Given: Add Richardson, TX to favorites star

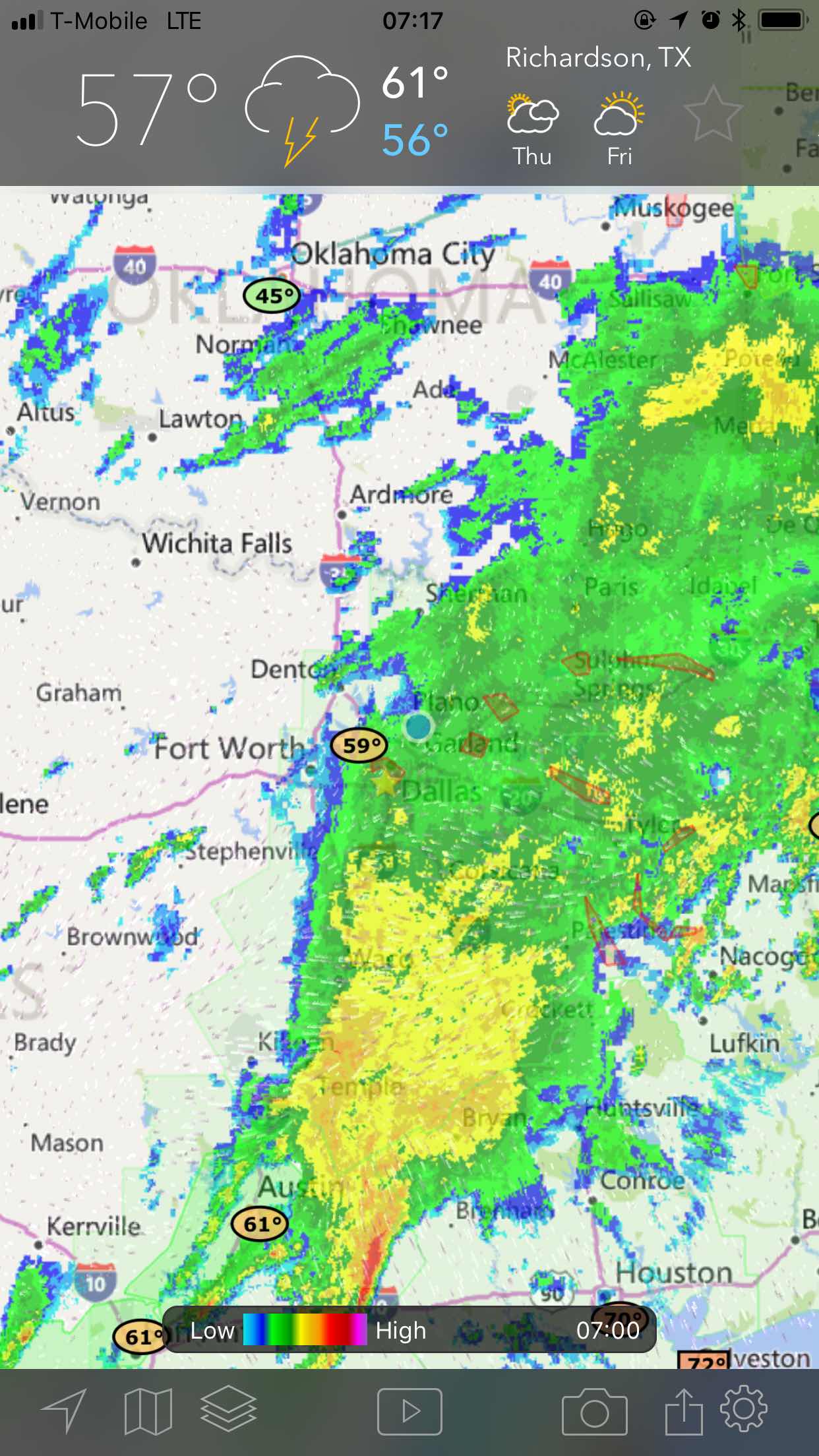Looking at the screenshot, I should (712, 113).
